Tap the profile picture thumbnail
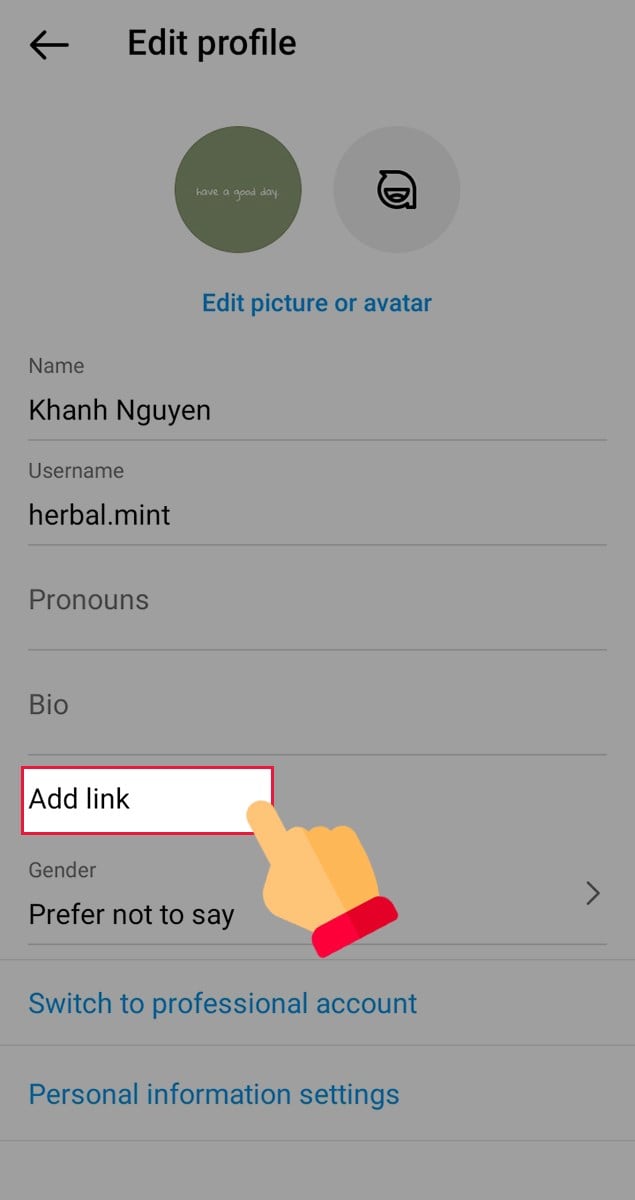The image size is (635, 1200). tap(238, 189)
